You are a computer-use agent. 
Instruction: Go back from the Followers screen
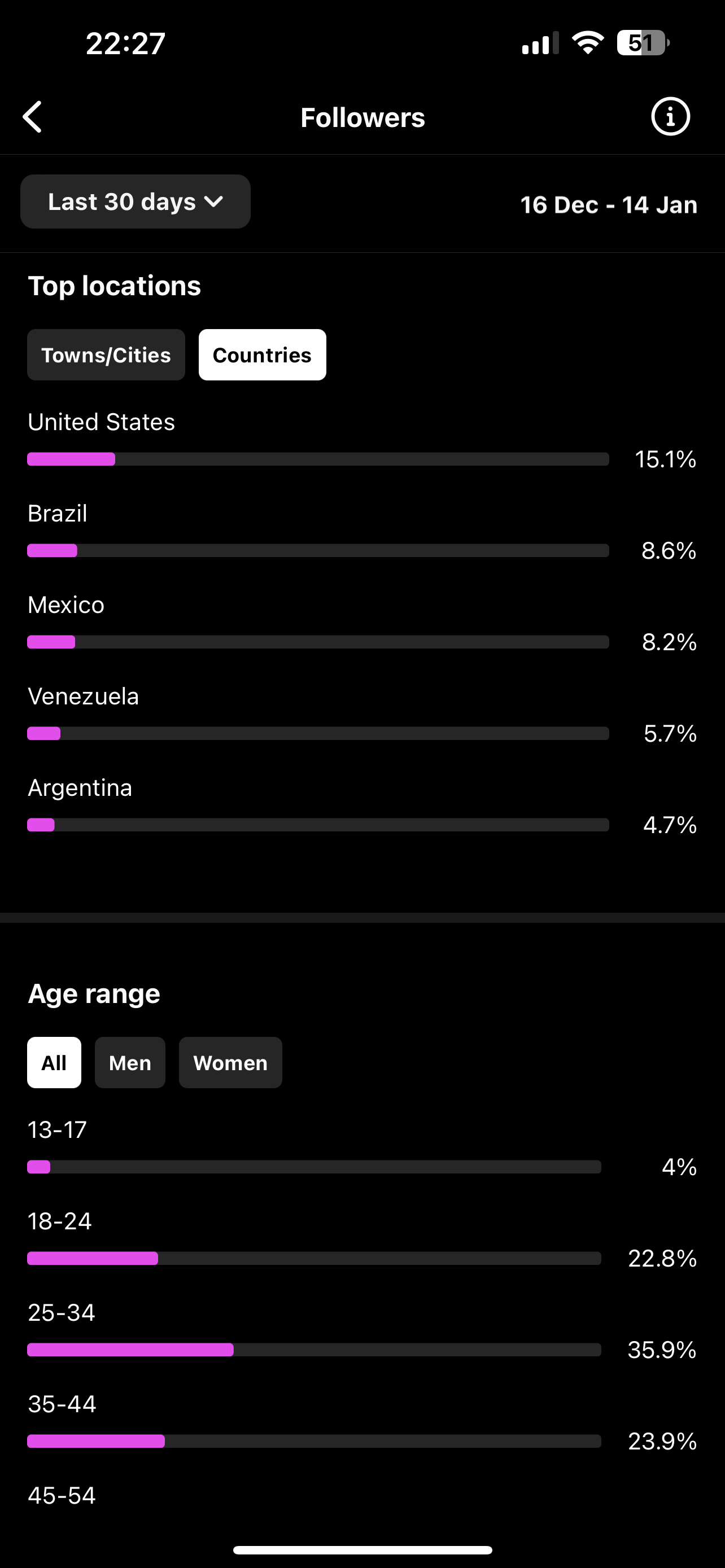[x=33, y=117]
